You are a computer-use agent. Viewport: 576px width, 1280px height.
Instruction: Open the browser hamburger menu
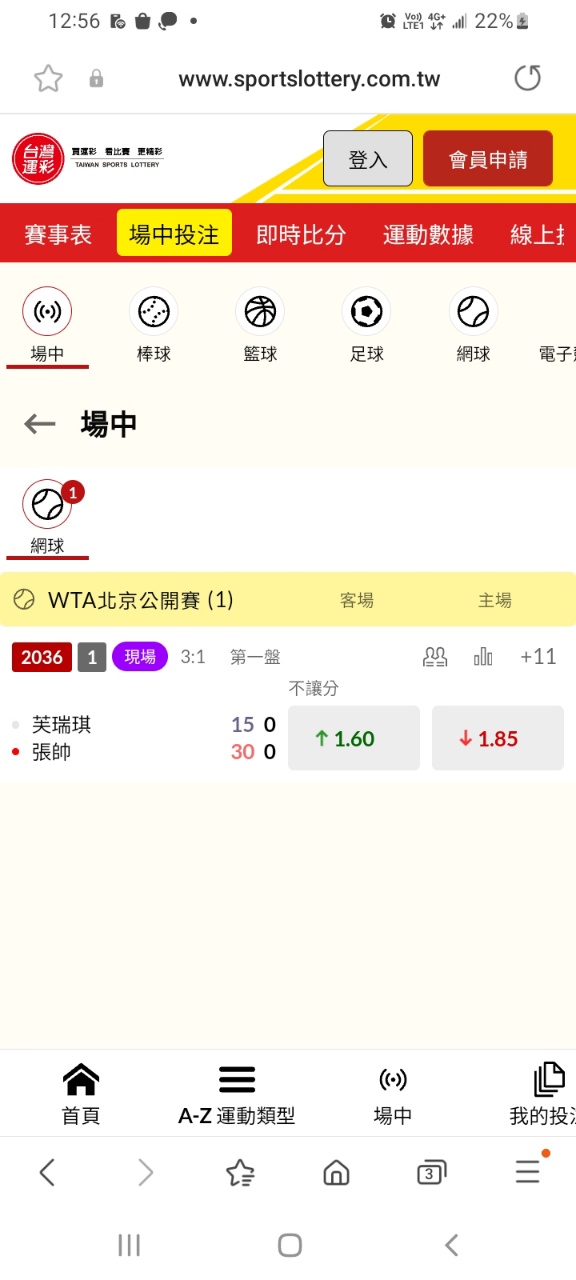click(x=528, y=1172)
